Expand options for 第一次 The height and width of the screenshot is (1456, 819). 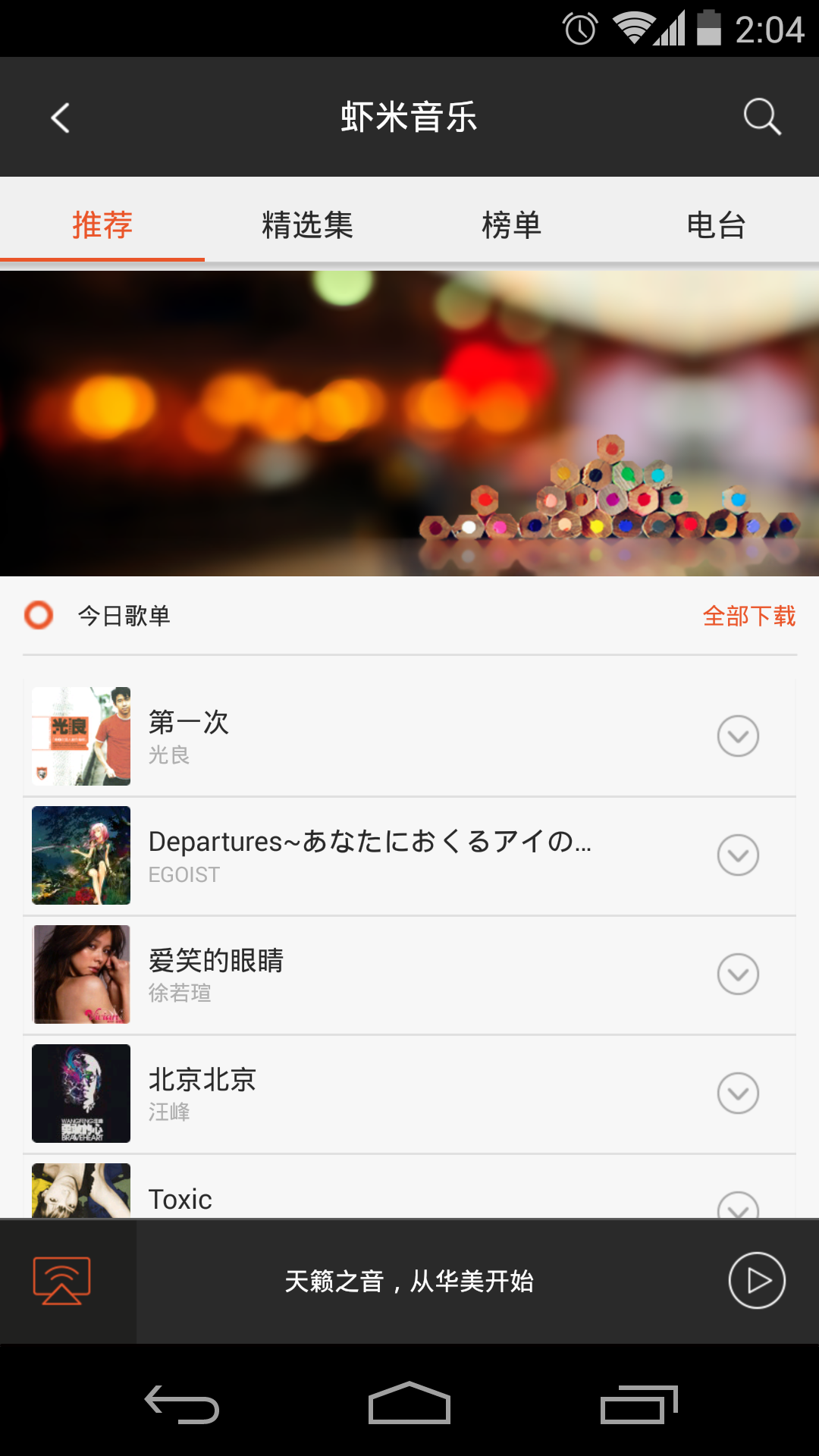738,736
